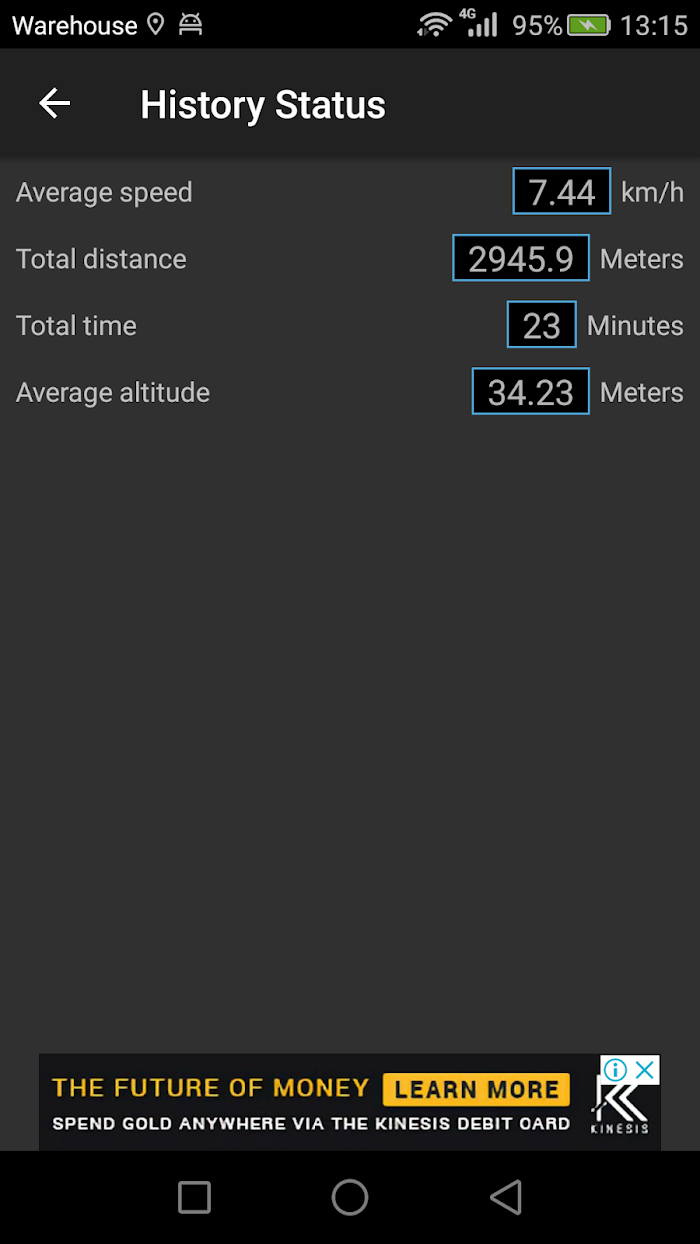Screen dimensions: 700x1244
Task: Tap Learn More on the Kinesis ad
Action: [476, 1089]
